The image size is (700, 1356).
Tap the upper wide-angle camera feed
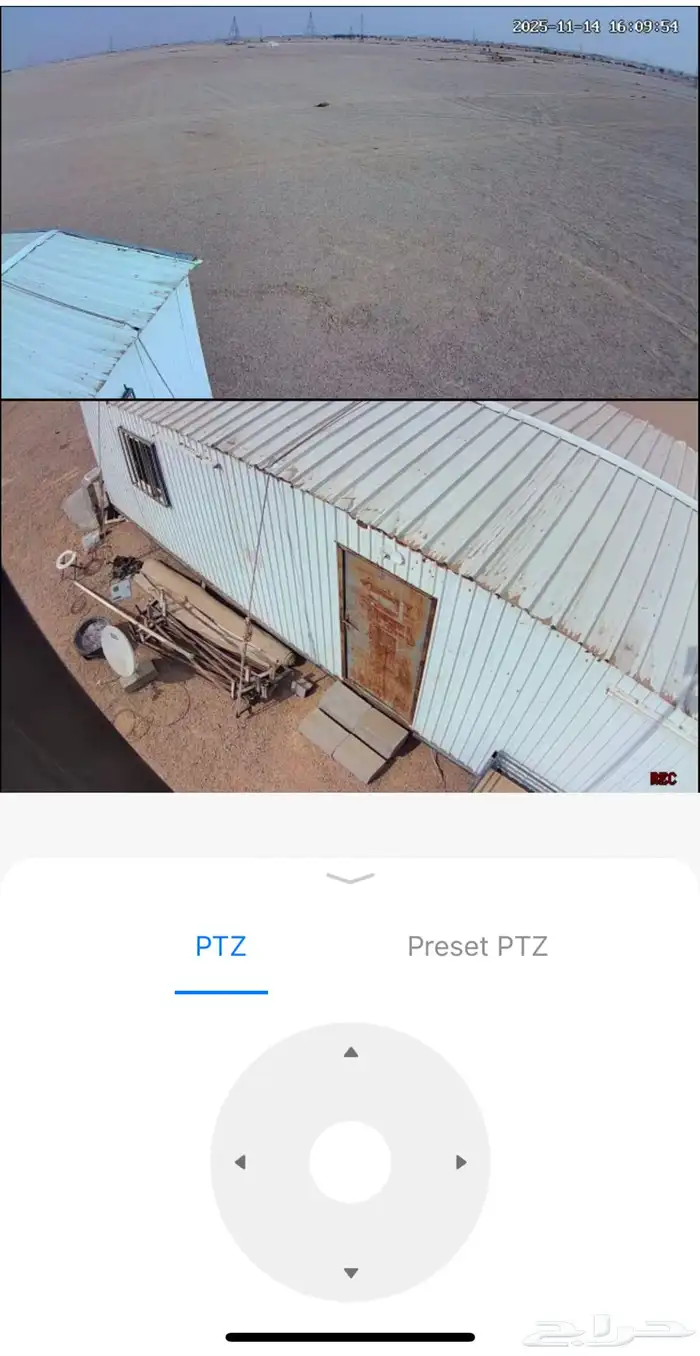pyautogui.click(x=350, y=200)
